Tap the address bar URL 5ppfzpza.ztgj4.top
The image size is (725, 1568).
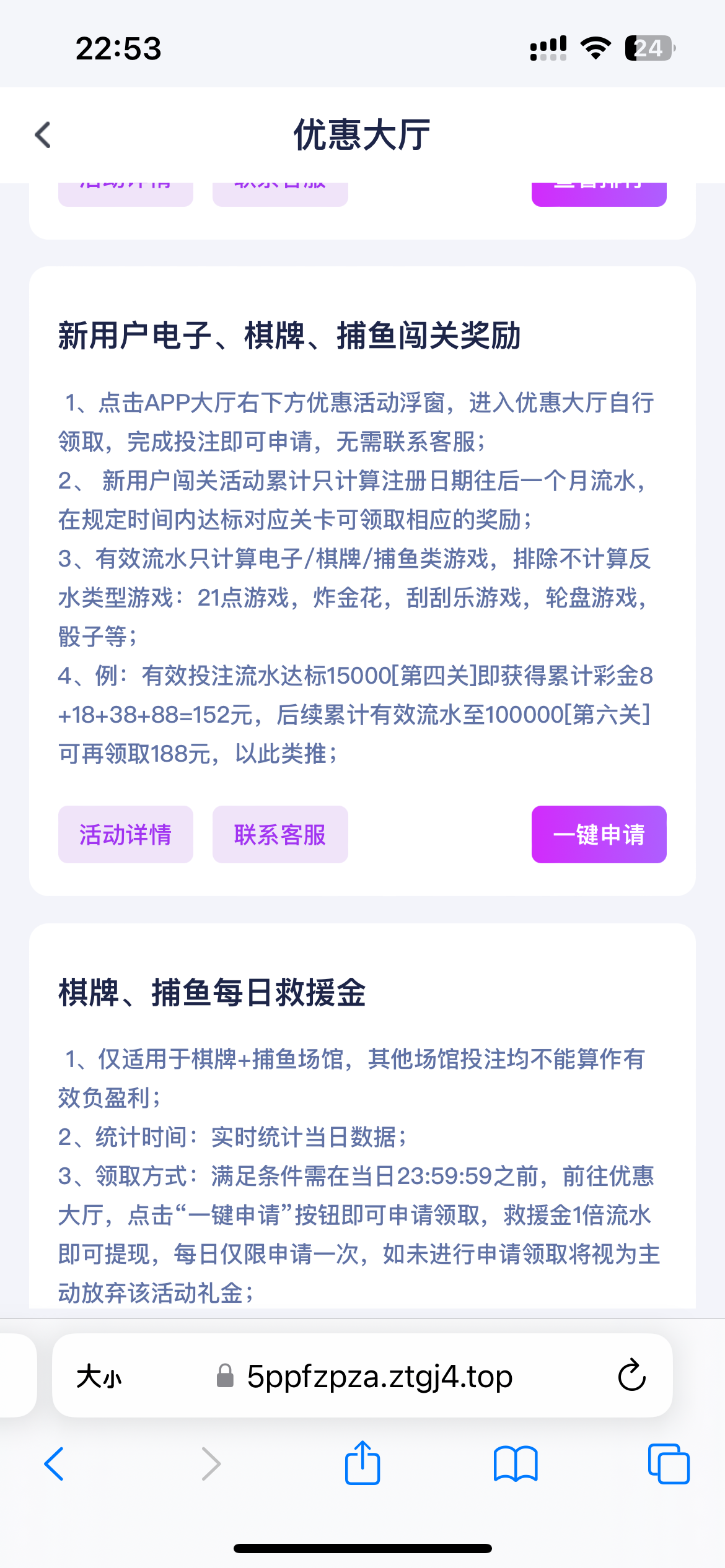379,1377
